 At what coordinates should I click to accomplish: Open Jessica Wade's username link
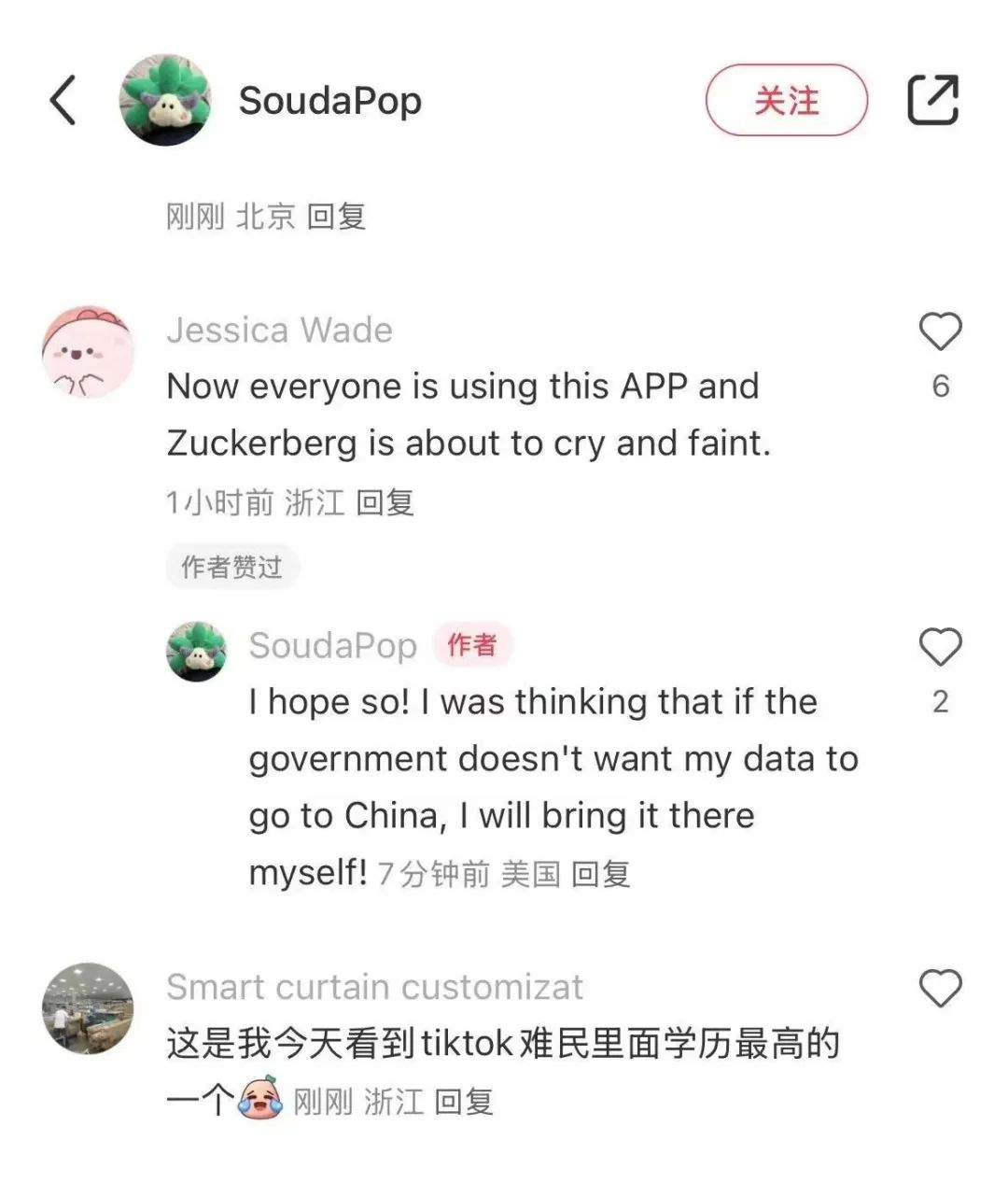[279, 331]
